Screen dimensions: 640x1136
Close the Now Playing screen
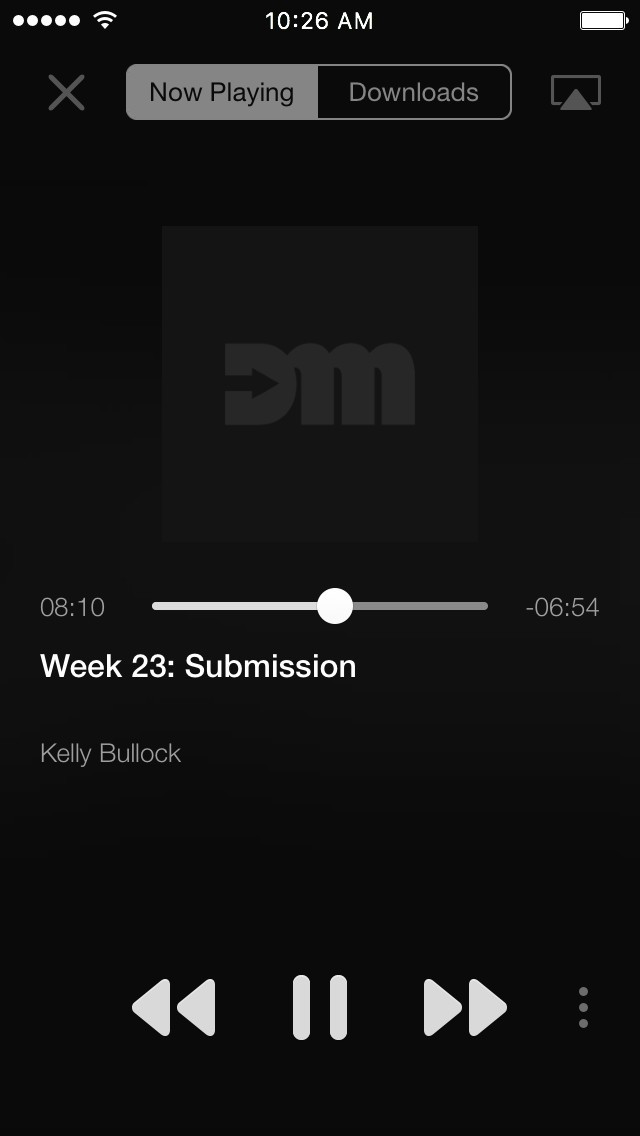pos(67,93)
